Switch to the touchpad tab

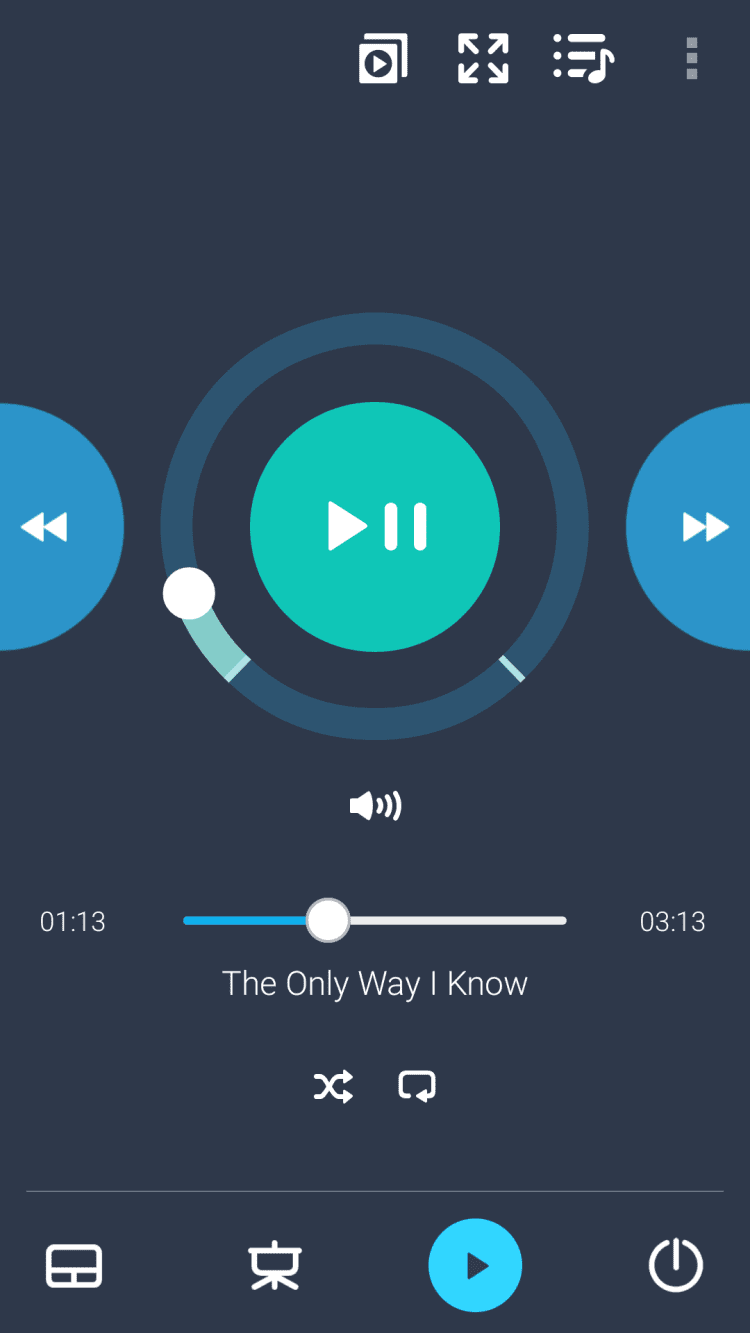click(x=74, y=1266)
